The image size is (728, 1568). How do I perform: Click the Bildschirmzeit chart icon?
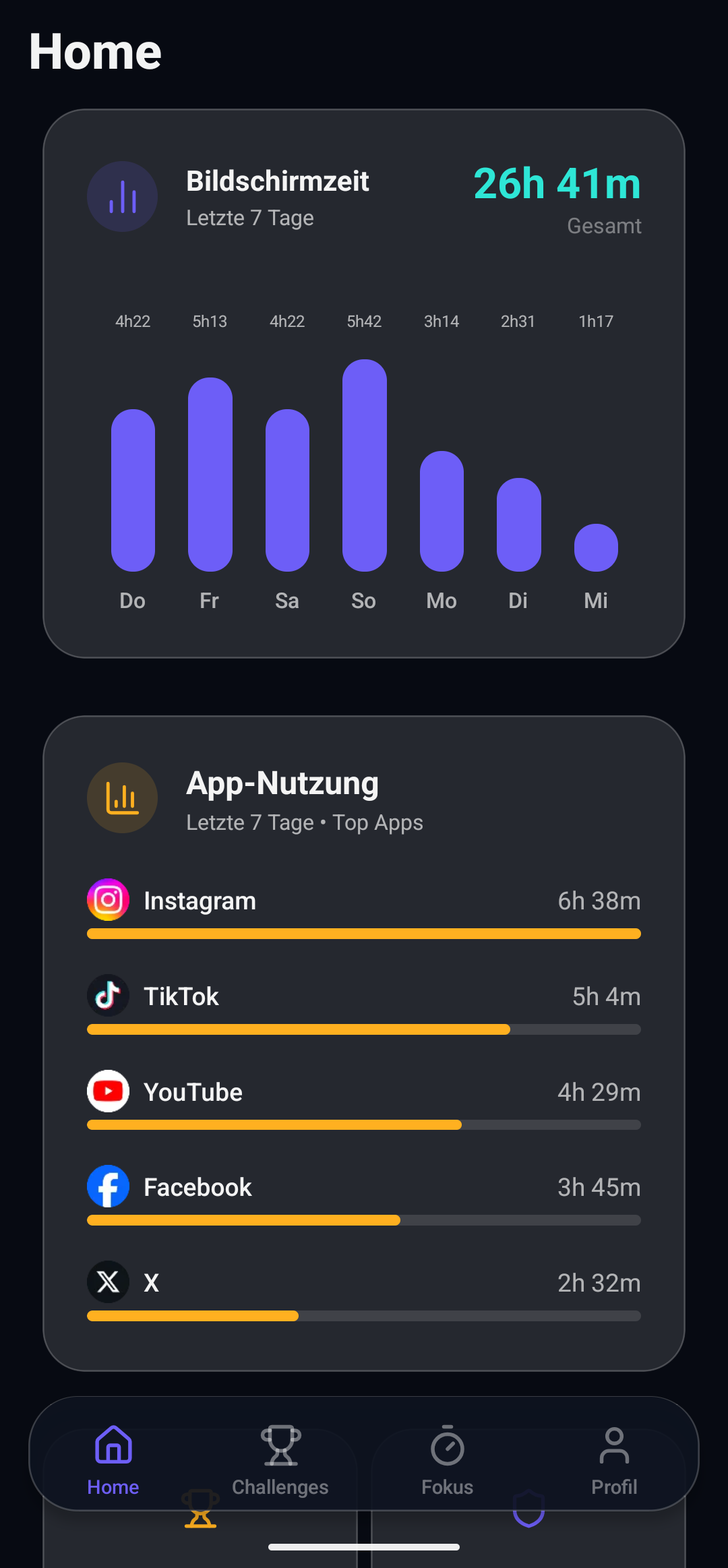click(121, 196)
